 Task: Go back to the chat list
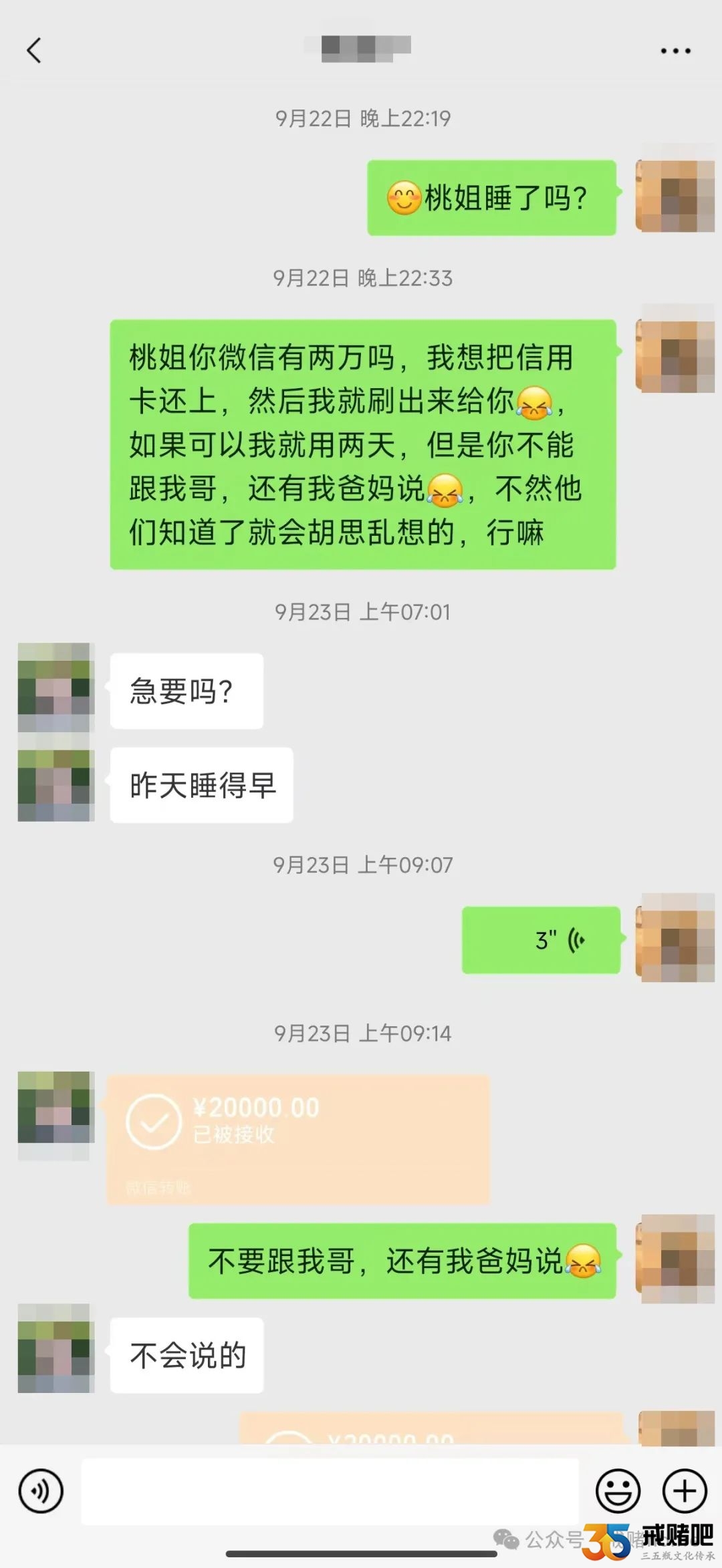click(33, 51)
